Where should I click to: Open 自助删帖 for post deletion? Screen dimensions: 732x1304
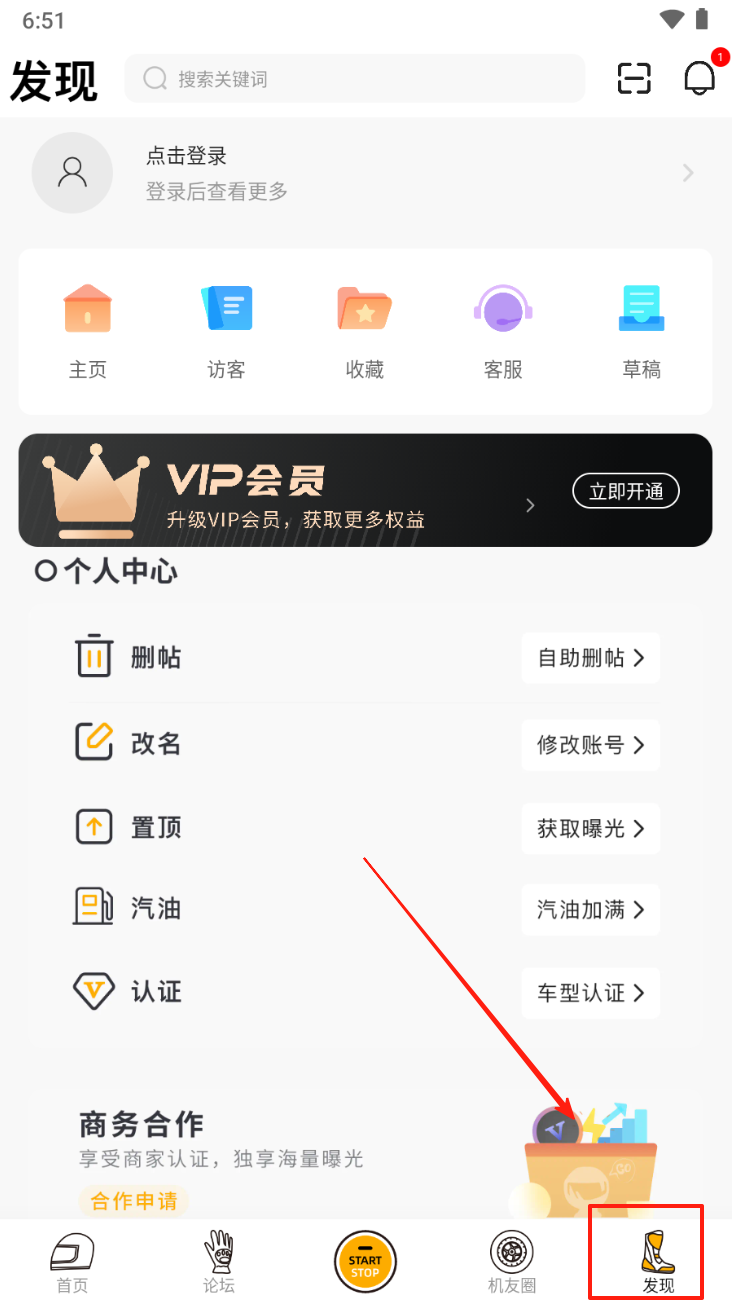(x=590, y=658)
